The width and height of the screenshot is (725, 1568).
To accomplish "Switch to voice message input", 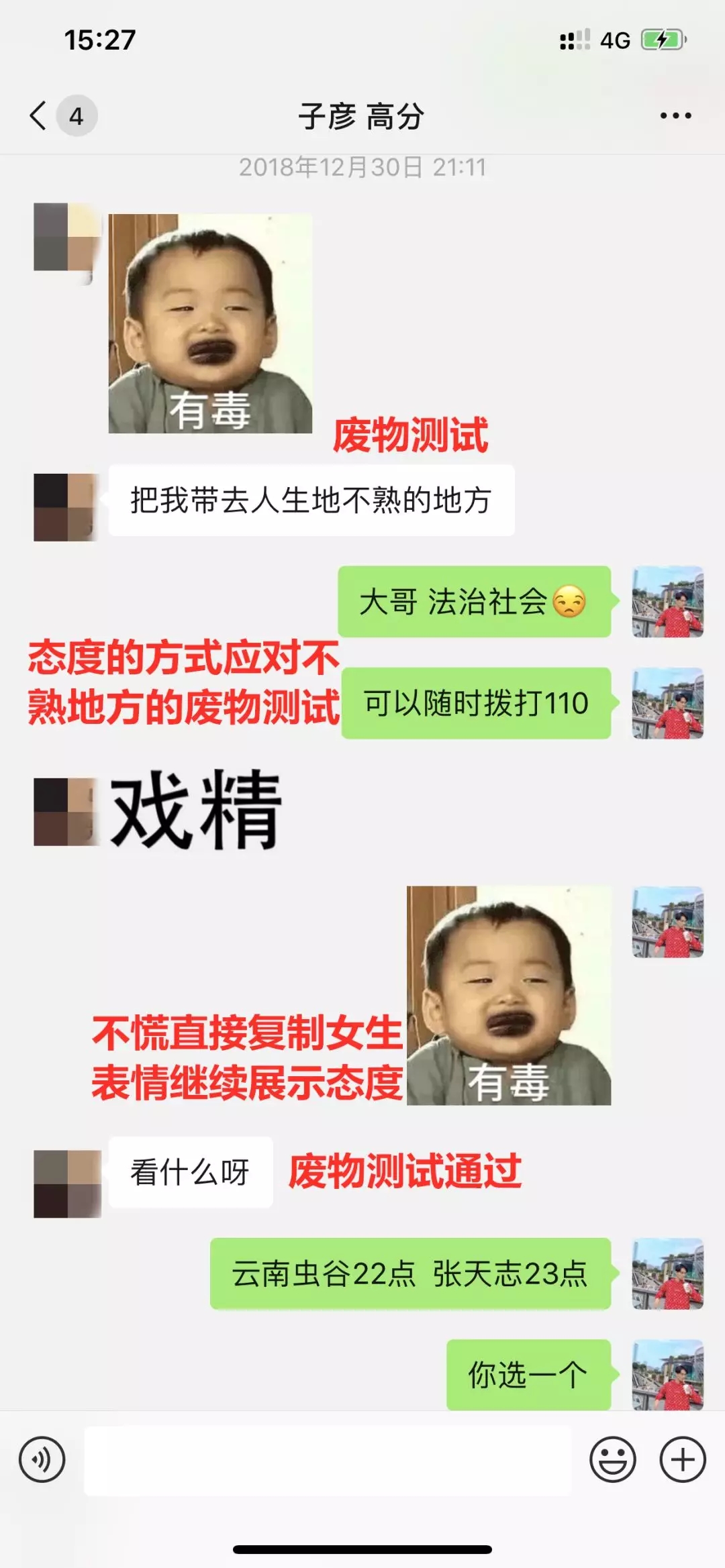I will [x=42, y=1459].
